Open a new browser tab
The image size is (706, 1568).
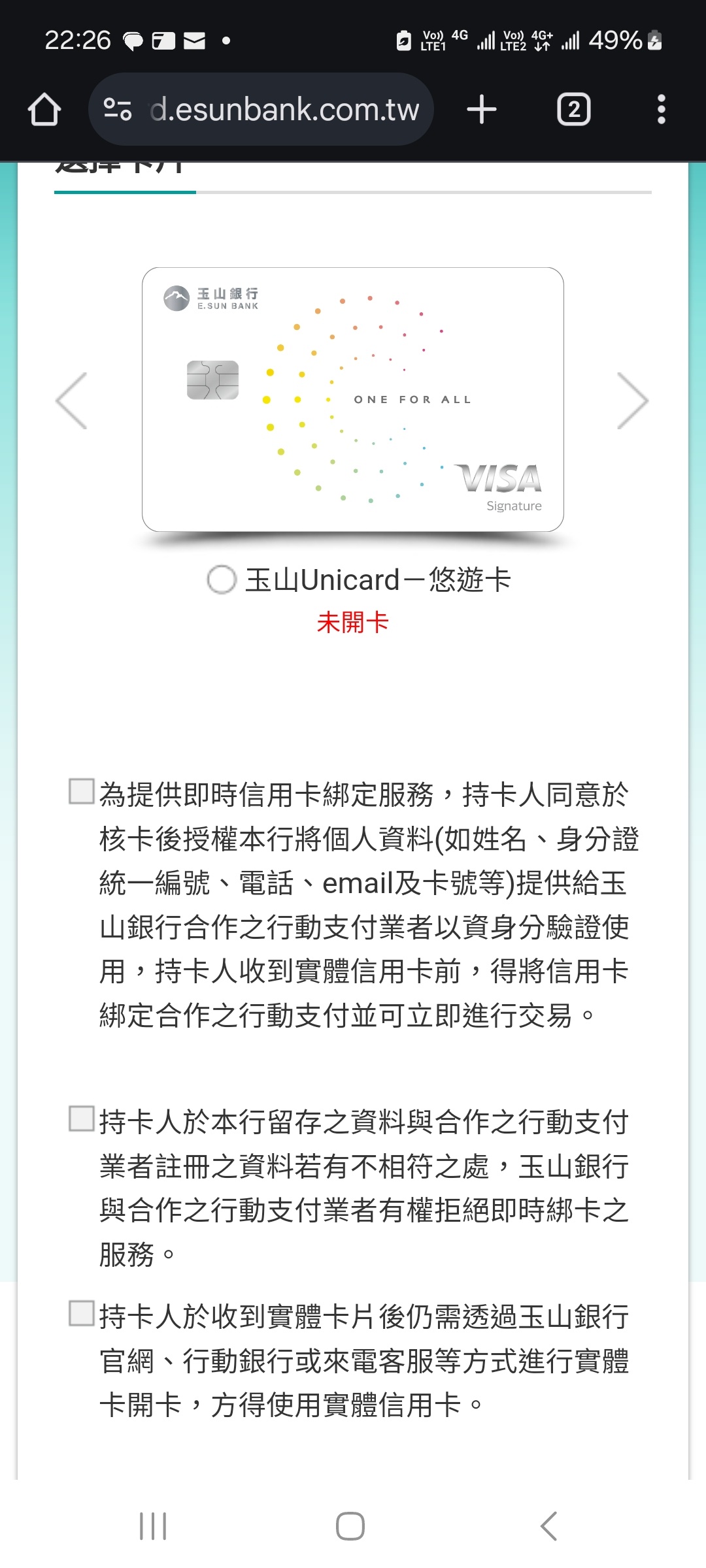pos(482,109)
